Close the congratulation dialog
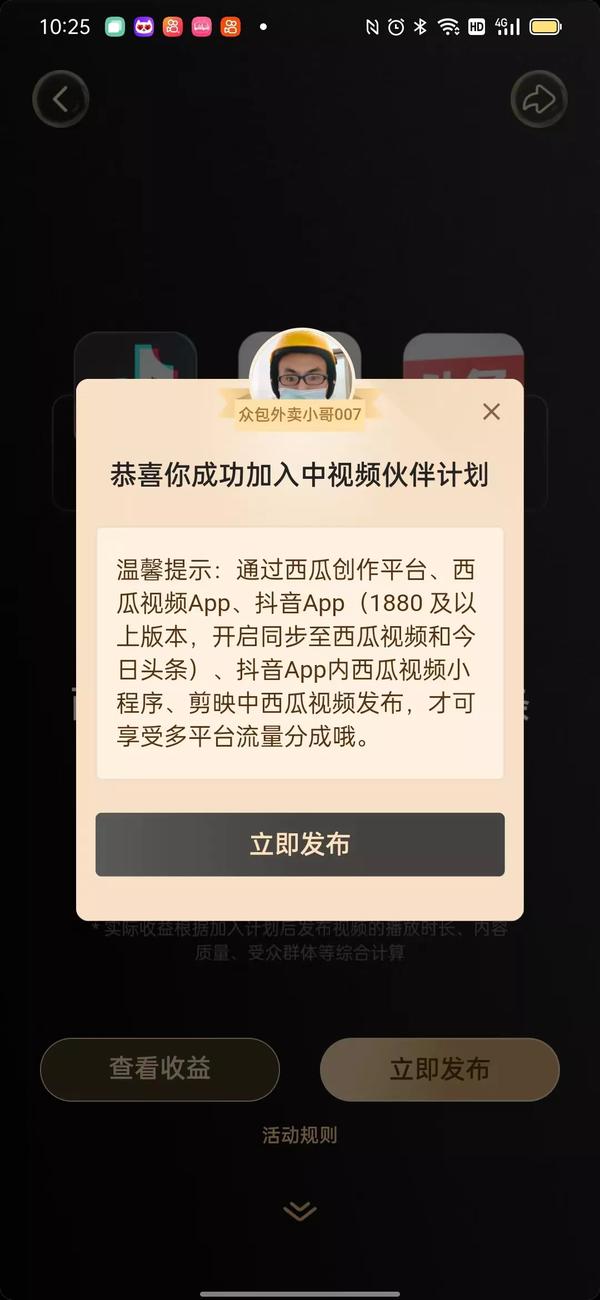The image size is (600, 1300). (x=491, y=412)
